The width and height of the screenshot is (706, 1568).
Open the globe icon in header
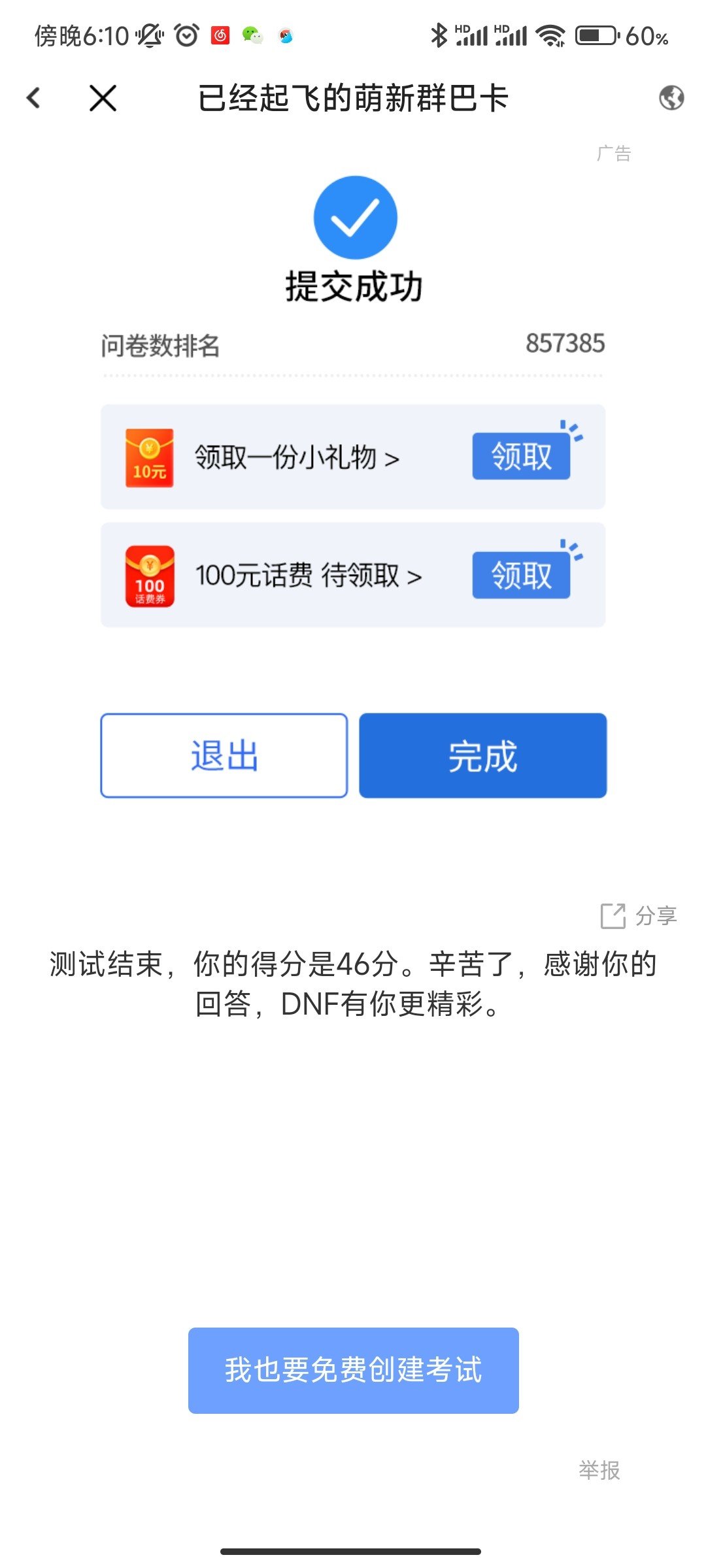pyautogui.click(x=671, y=98)
